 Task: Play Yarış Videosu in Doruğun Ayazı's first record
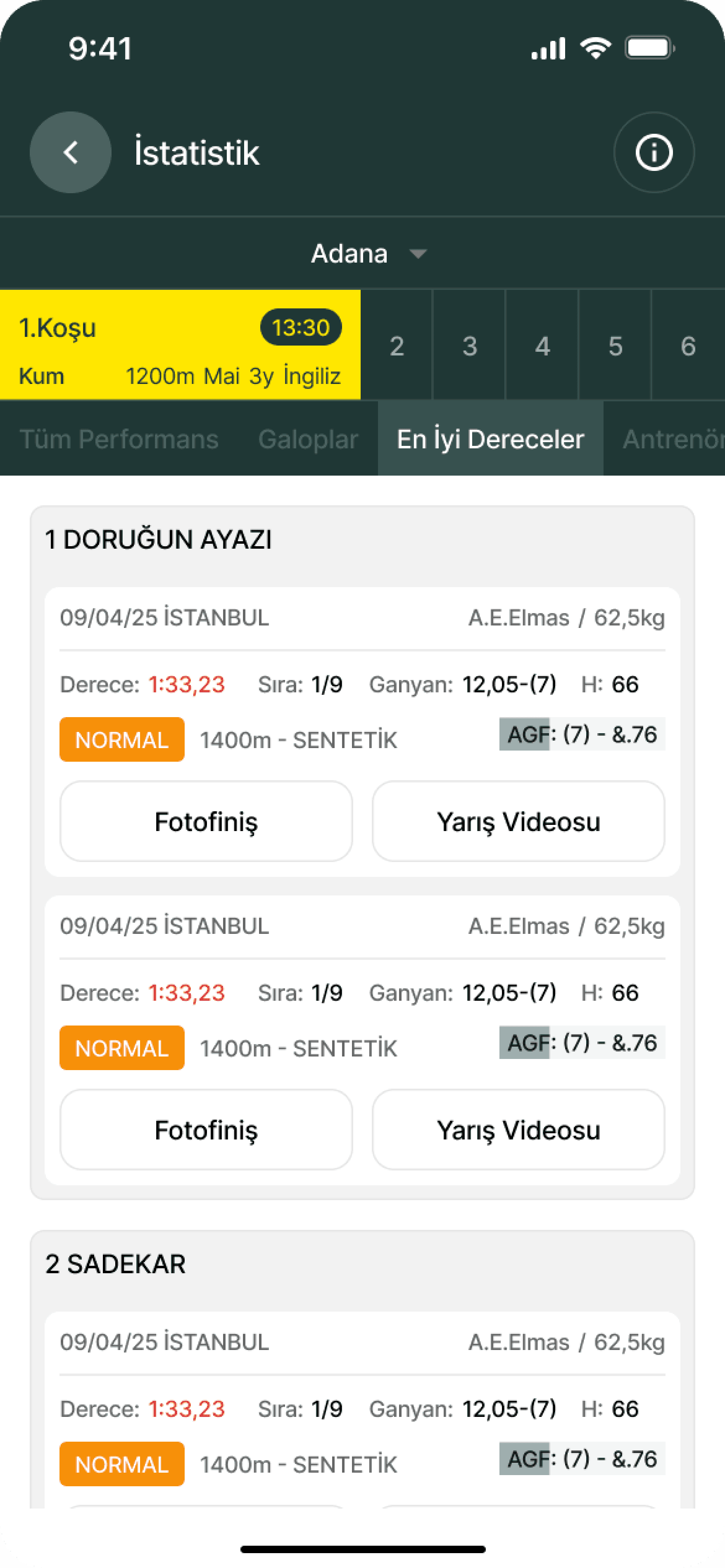pos(518,821)
